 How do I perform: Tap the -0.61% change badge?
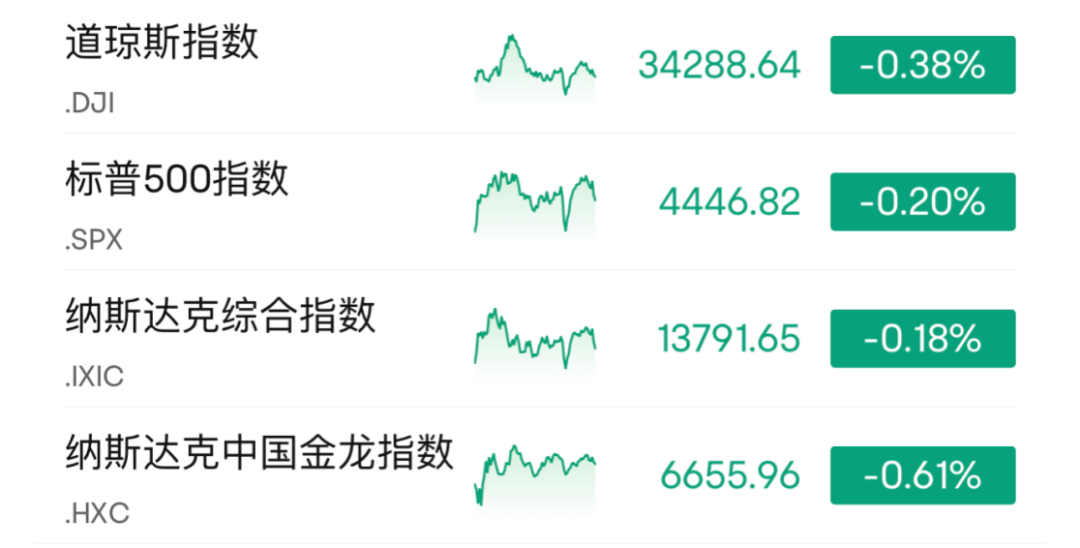tap(922, 476)
